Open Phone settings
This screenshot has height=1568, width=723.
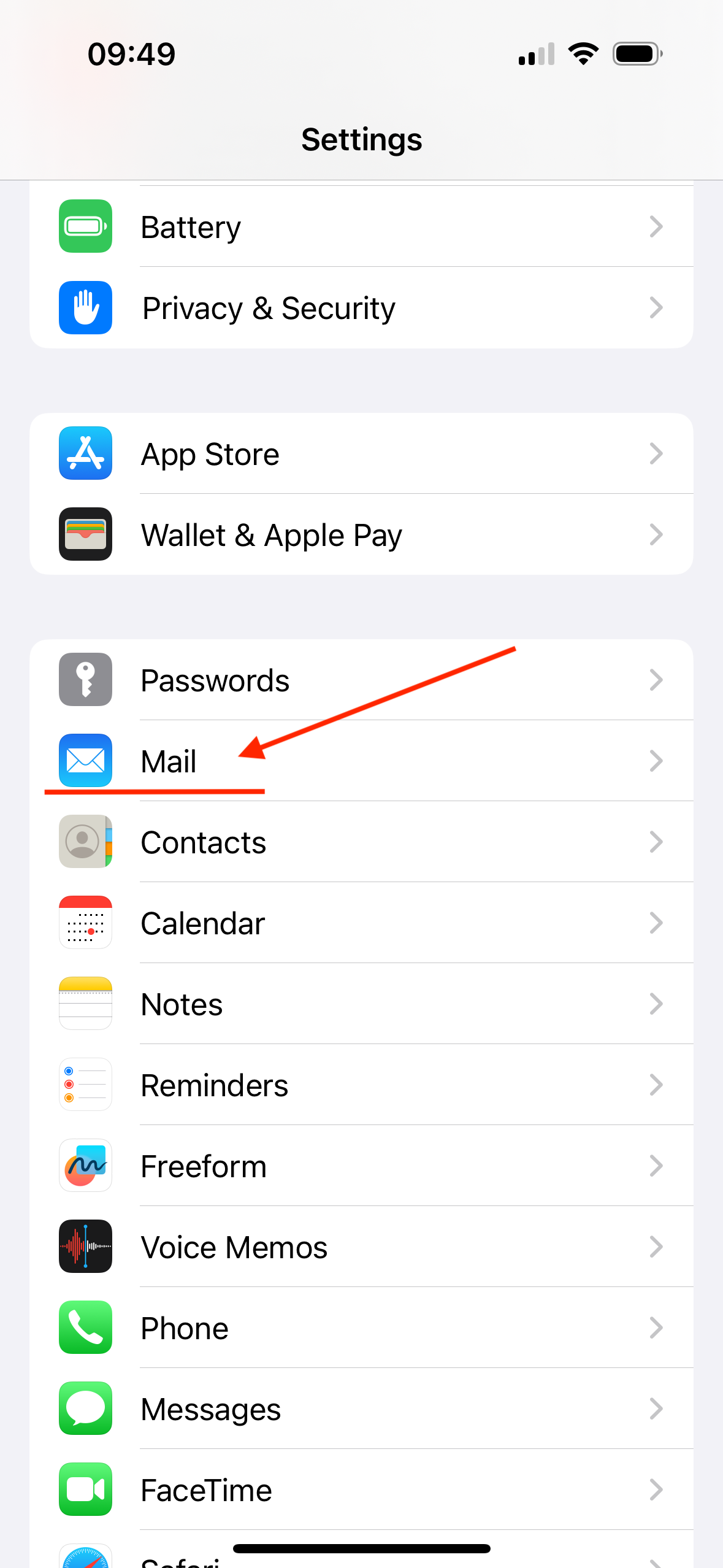tap(361, 1328)
